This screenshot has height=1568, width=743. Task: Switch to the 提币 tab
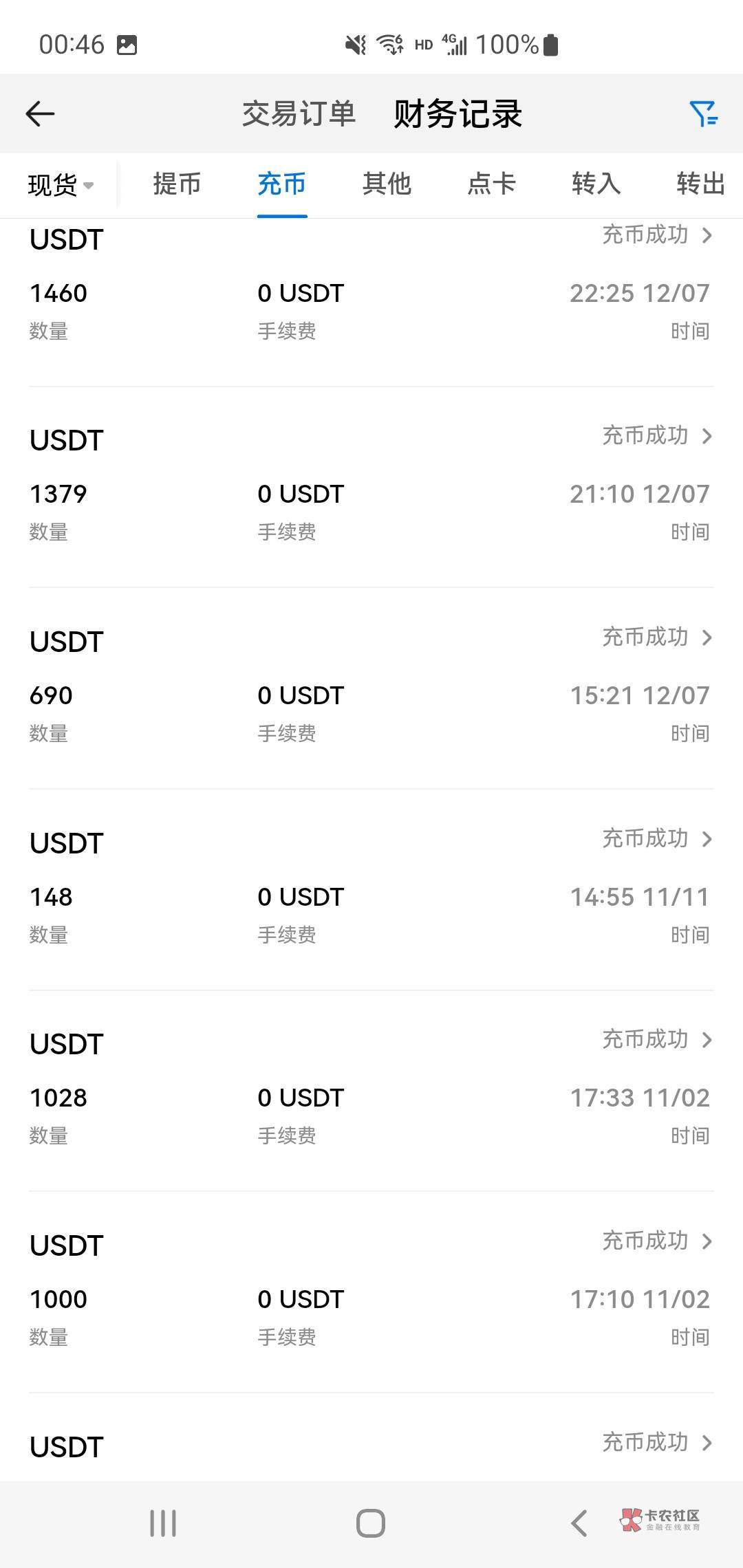[177, 184]
